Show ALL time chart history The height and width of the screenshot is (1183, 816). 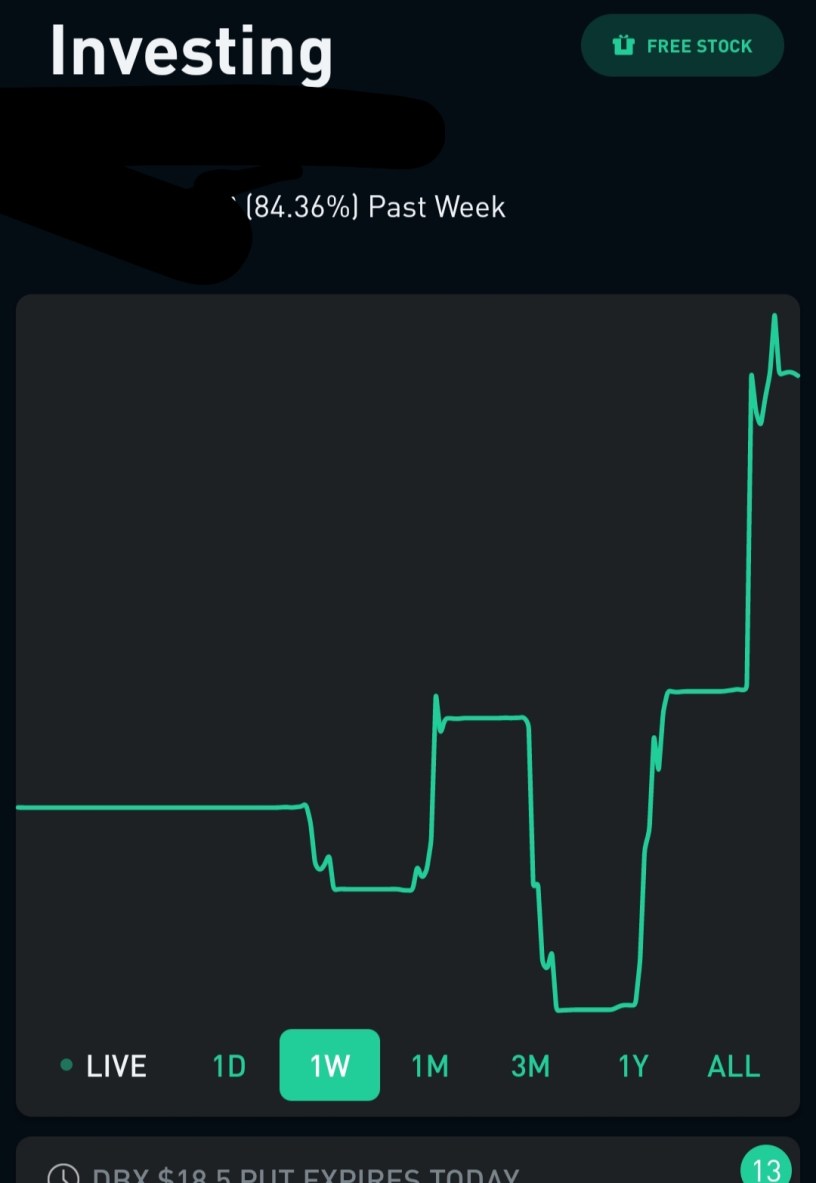point(733,1066)
